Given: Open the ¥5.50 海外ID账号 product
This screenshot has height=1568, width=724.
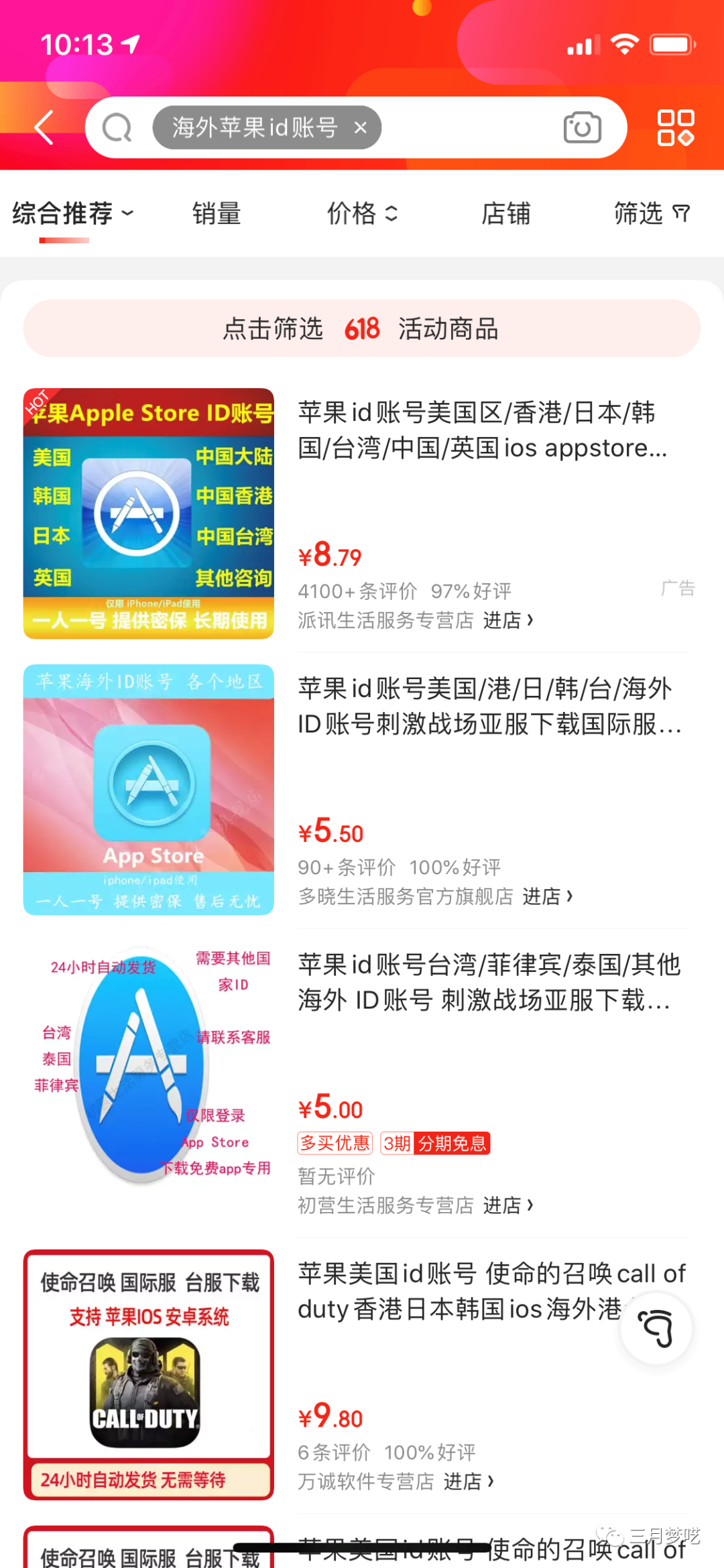Looking at the screenshot, I should 489,707.
